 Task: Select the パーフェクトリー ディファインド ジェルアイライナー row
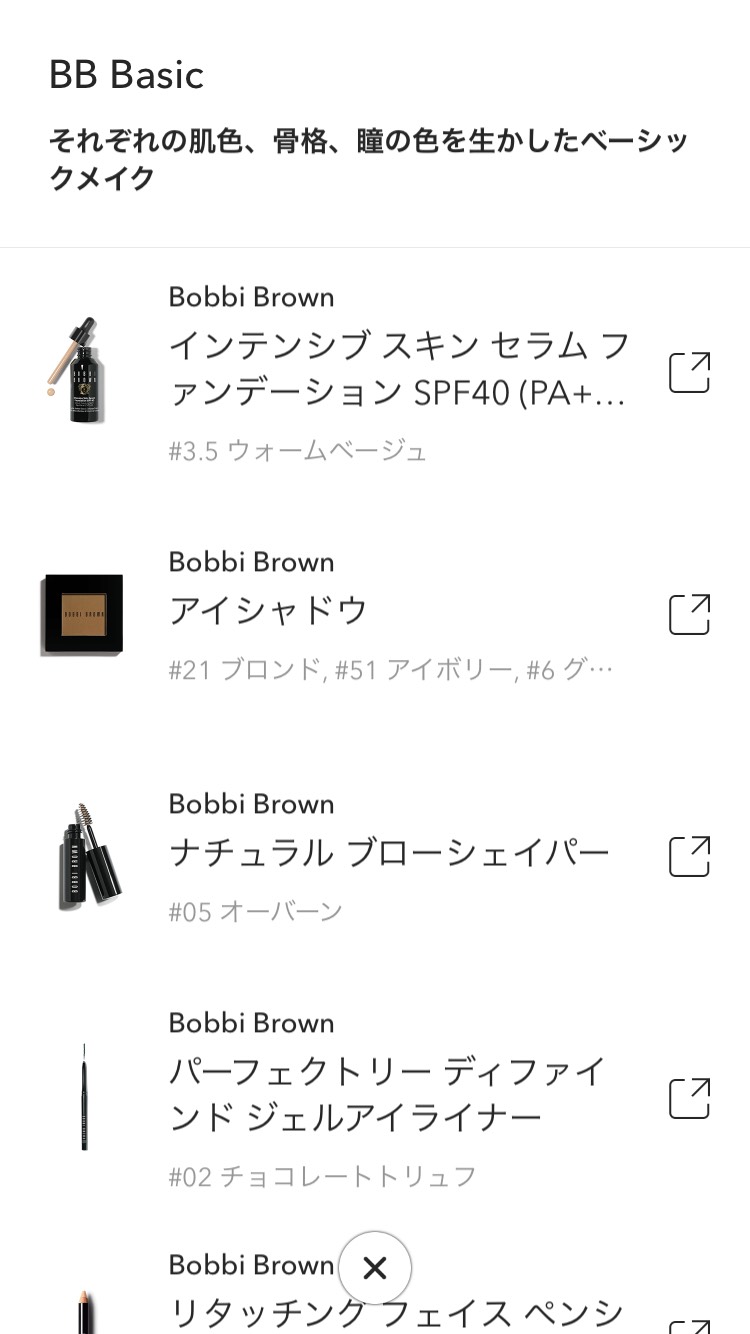pyautogui.click(x=388, y=1094)
